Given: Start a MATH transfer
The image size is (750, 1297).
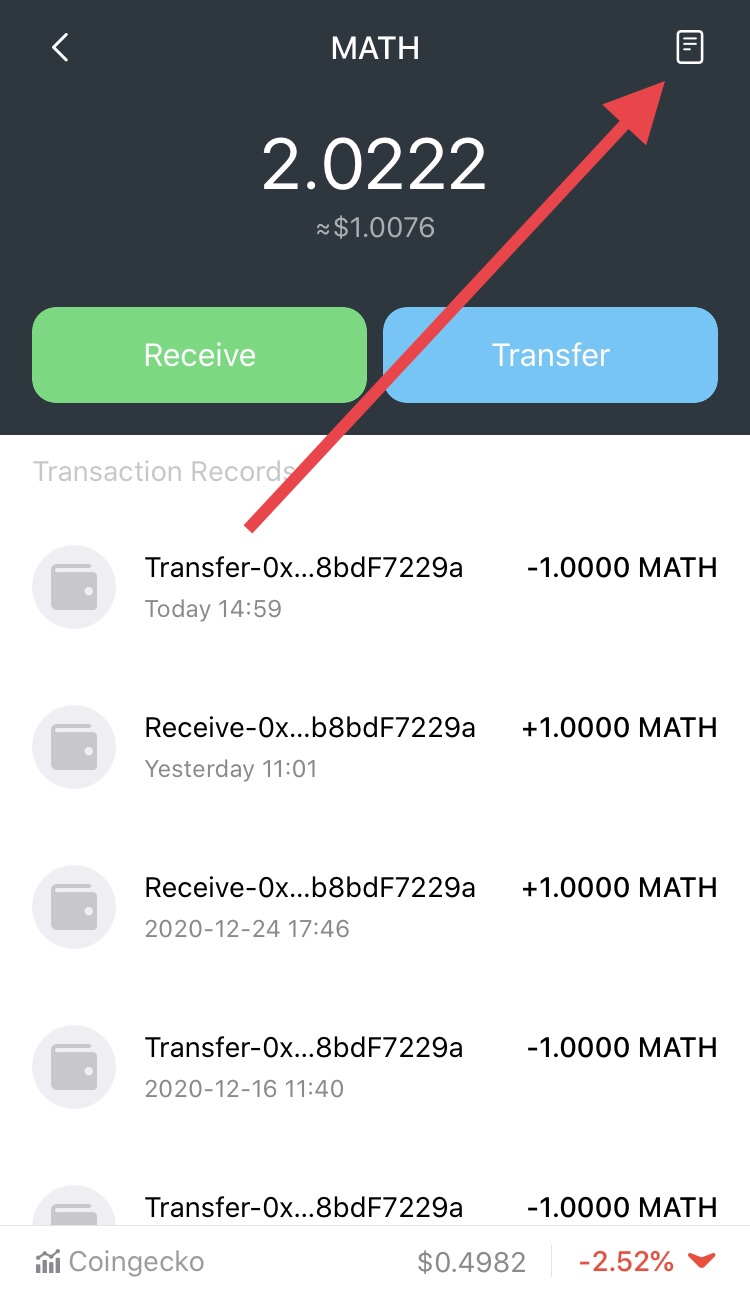Looking at the screenshot, I should point(550,355).
